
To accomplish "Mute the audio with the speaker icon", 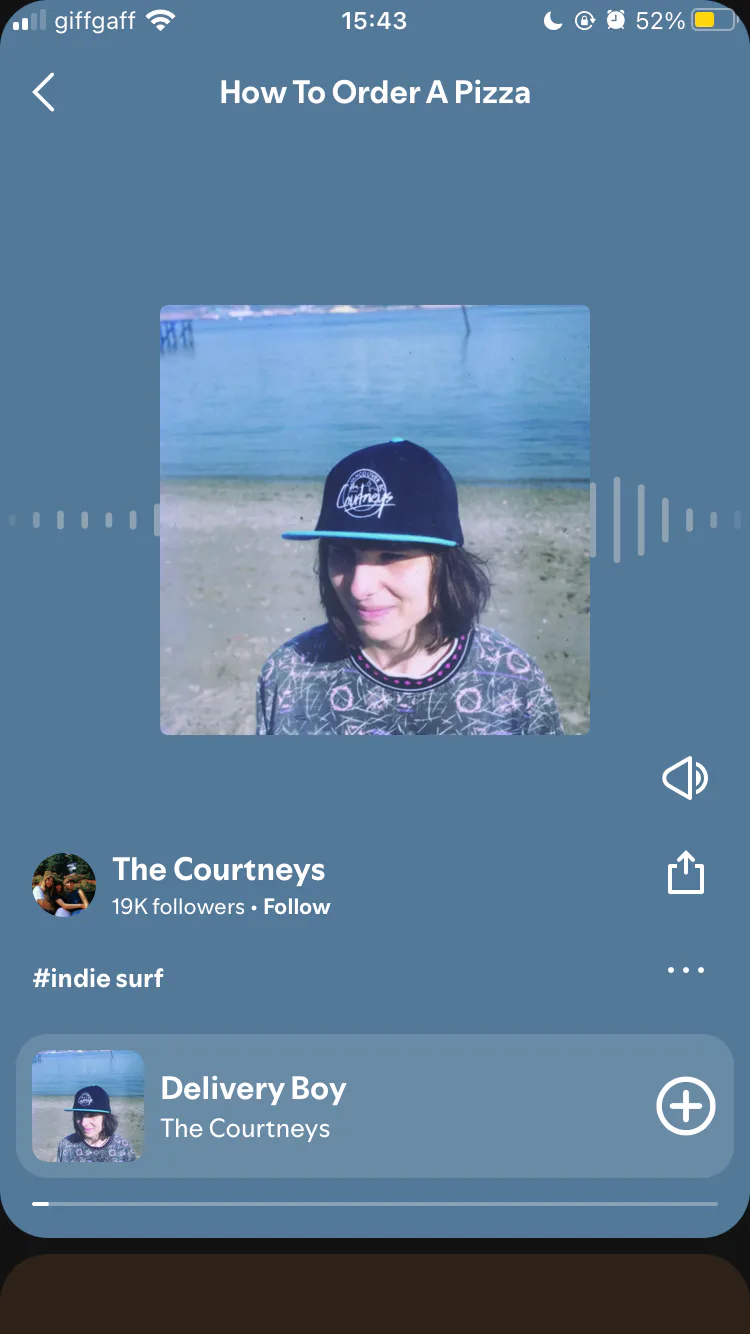I will coord(685,778).
